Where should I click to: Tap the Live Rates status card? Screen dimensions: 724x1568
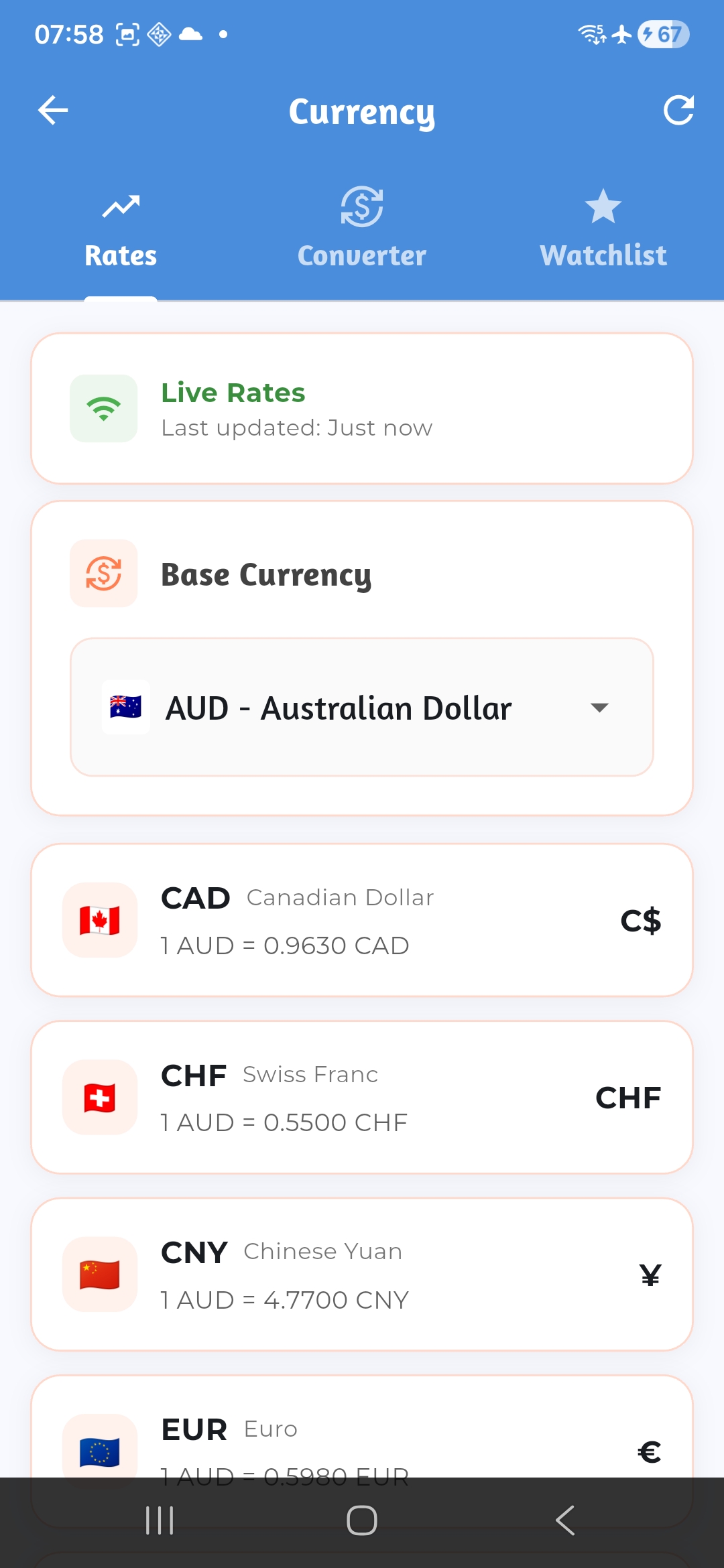(x=362, y=407)
